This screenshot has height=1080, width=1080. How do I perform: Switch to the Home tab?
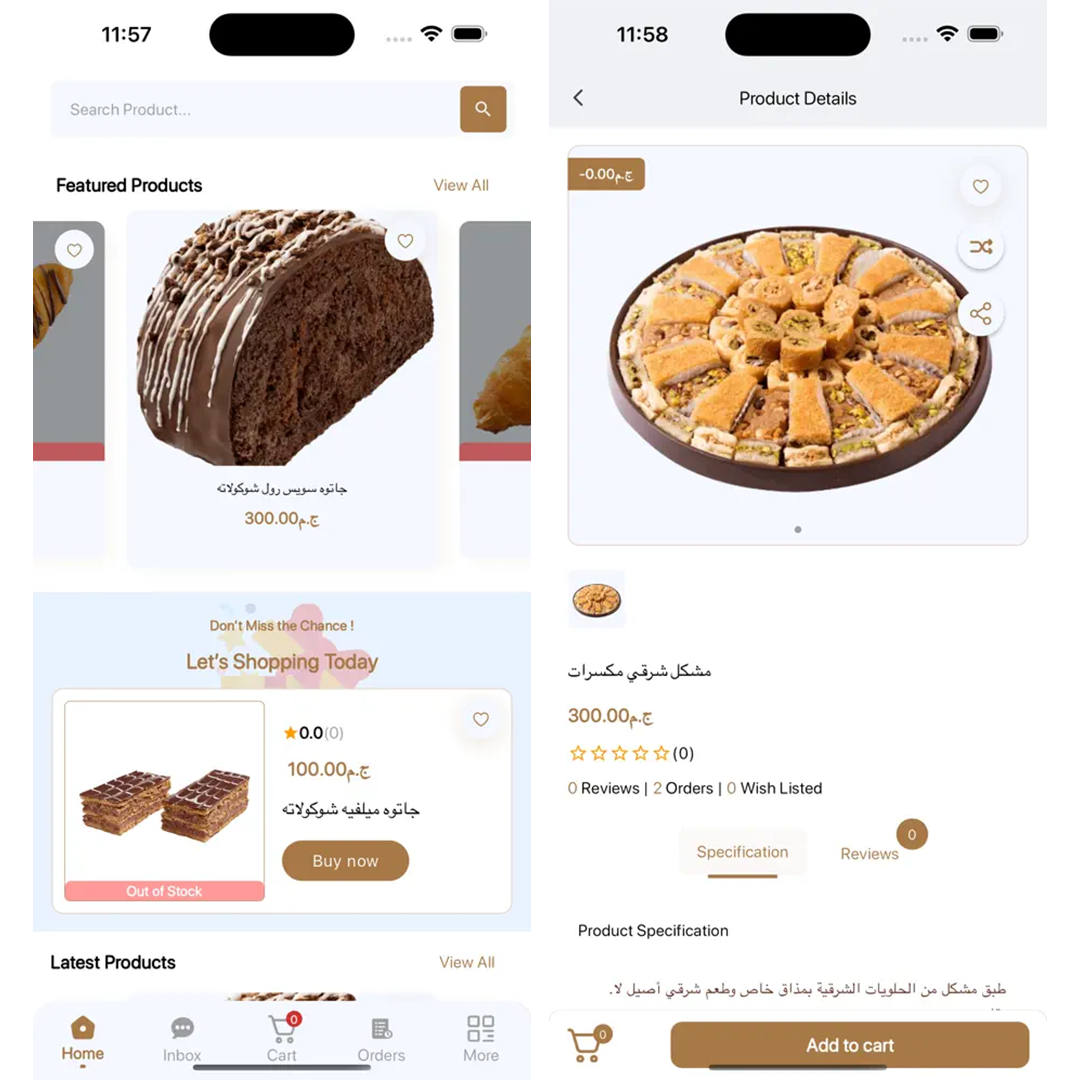[83, 1038]
